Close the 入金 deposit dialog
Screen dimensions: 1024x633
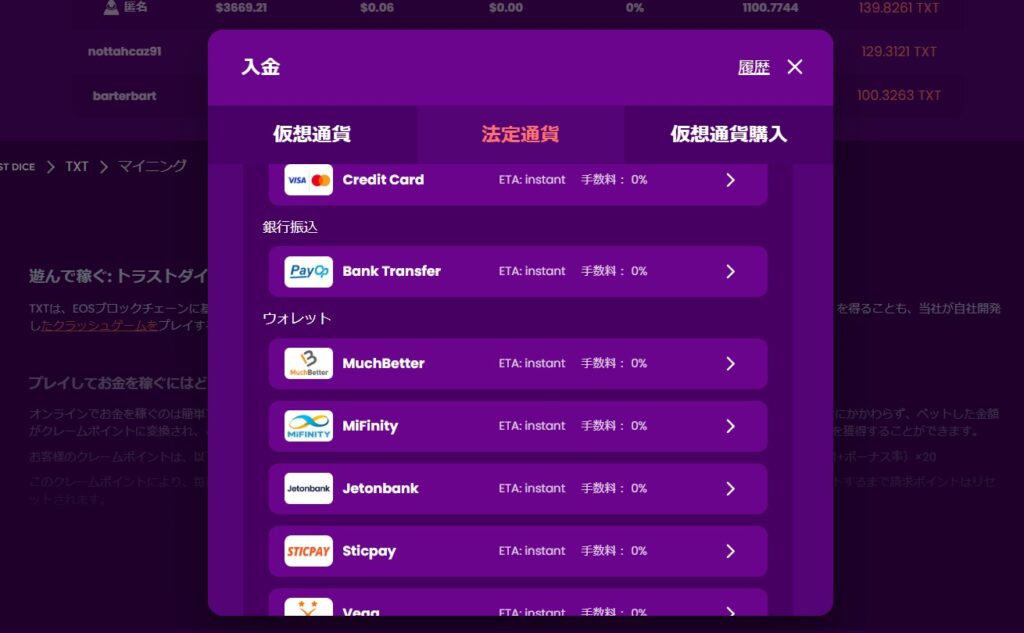pos(795,67)
